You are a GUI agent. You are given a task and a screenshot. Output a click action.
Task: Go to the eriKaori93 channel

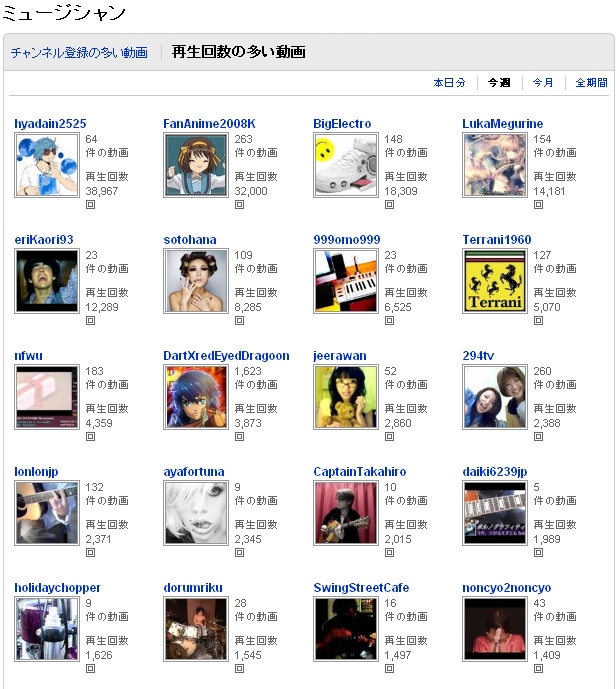(x=44, y=240)
